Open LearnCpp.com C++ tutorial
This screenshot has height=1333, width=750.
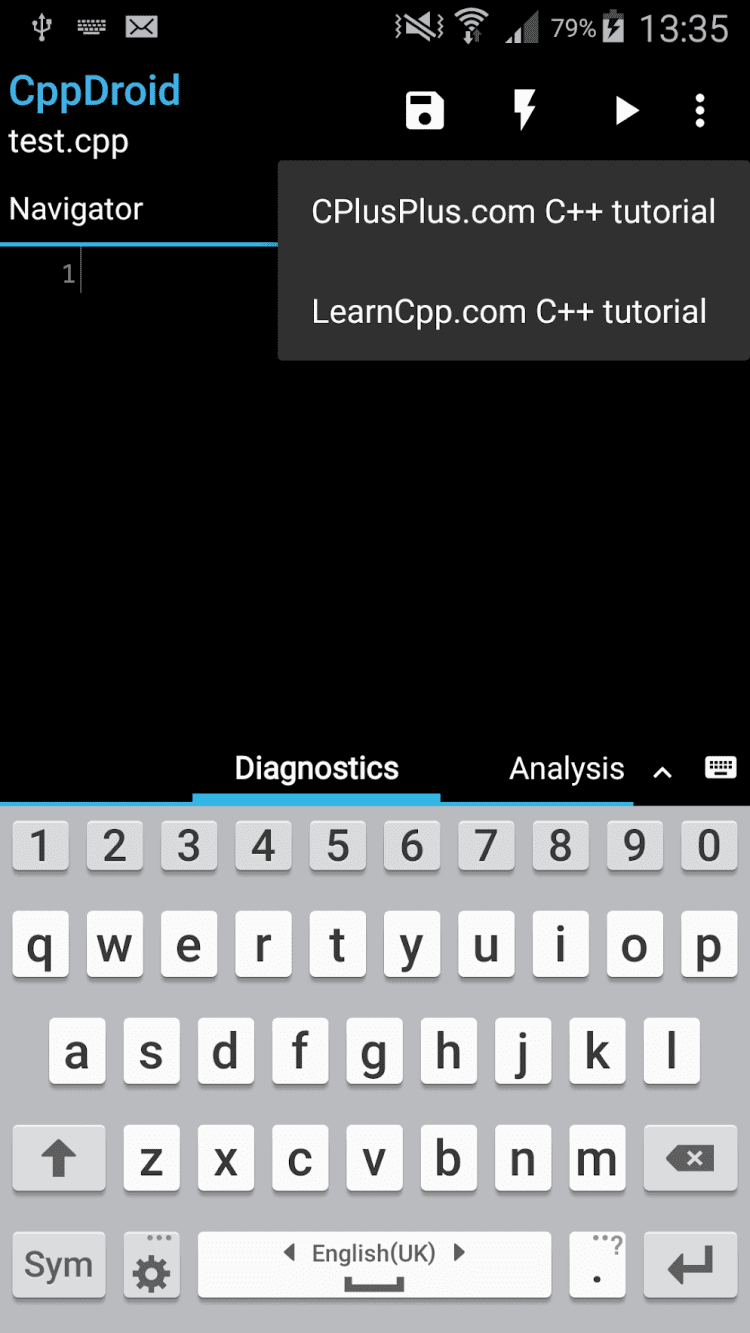point(509,312)
